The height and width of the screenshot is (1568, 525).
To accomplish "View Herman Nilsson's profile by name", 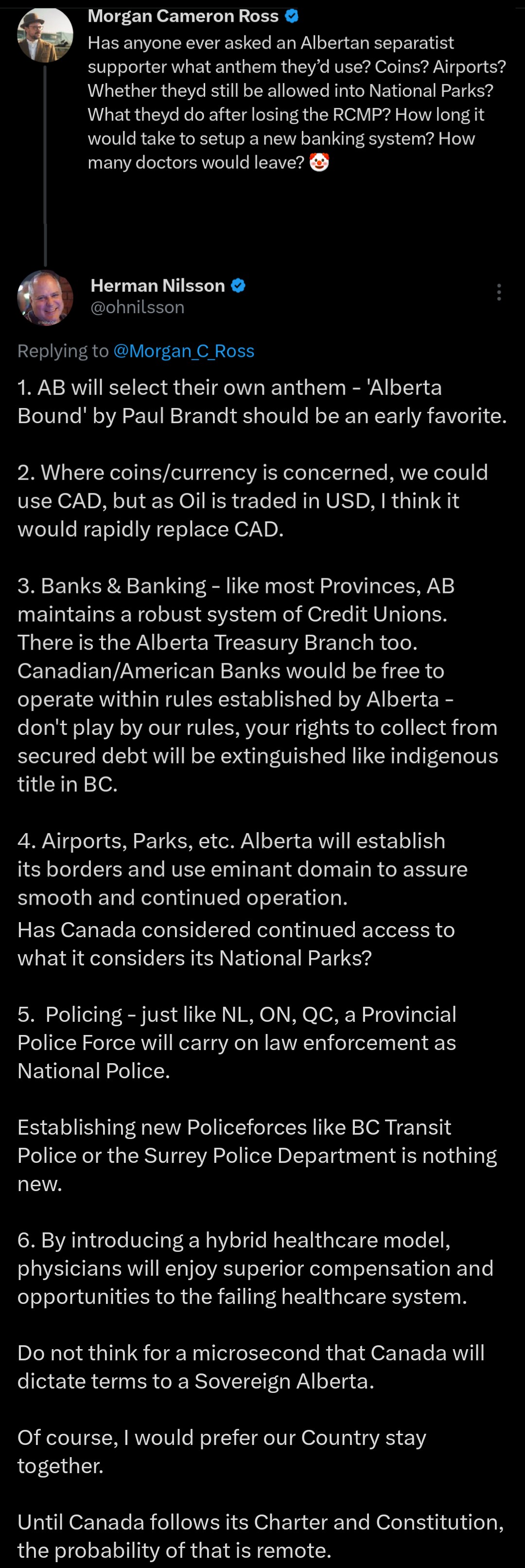I will pos(157,285).
